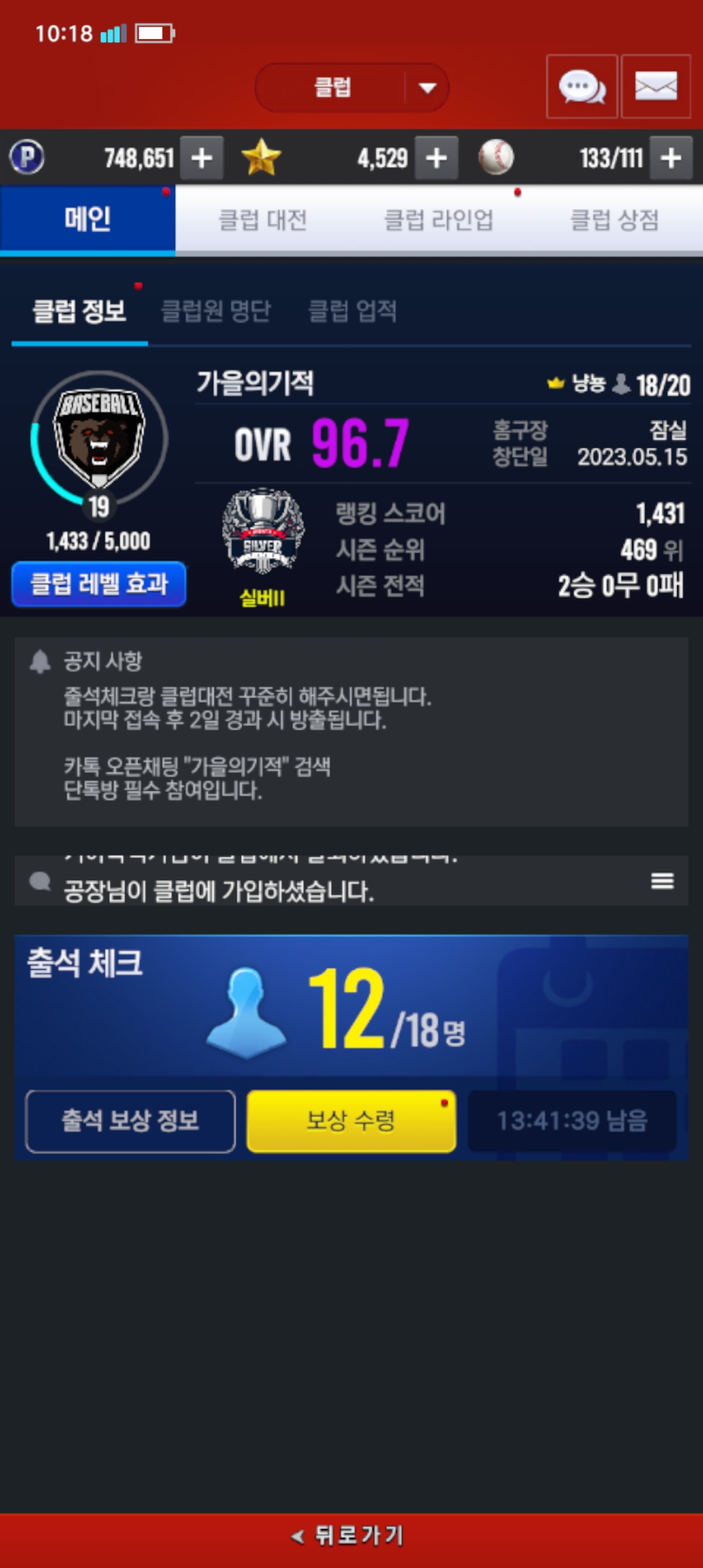Screen dimensions: 703x1568
Task: Switch to the 클럽 상점 tab
Action: [614, 220]
